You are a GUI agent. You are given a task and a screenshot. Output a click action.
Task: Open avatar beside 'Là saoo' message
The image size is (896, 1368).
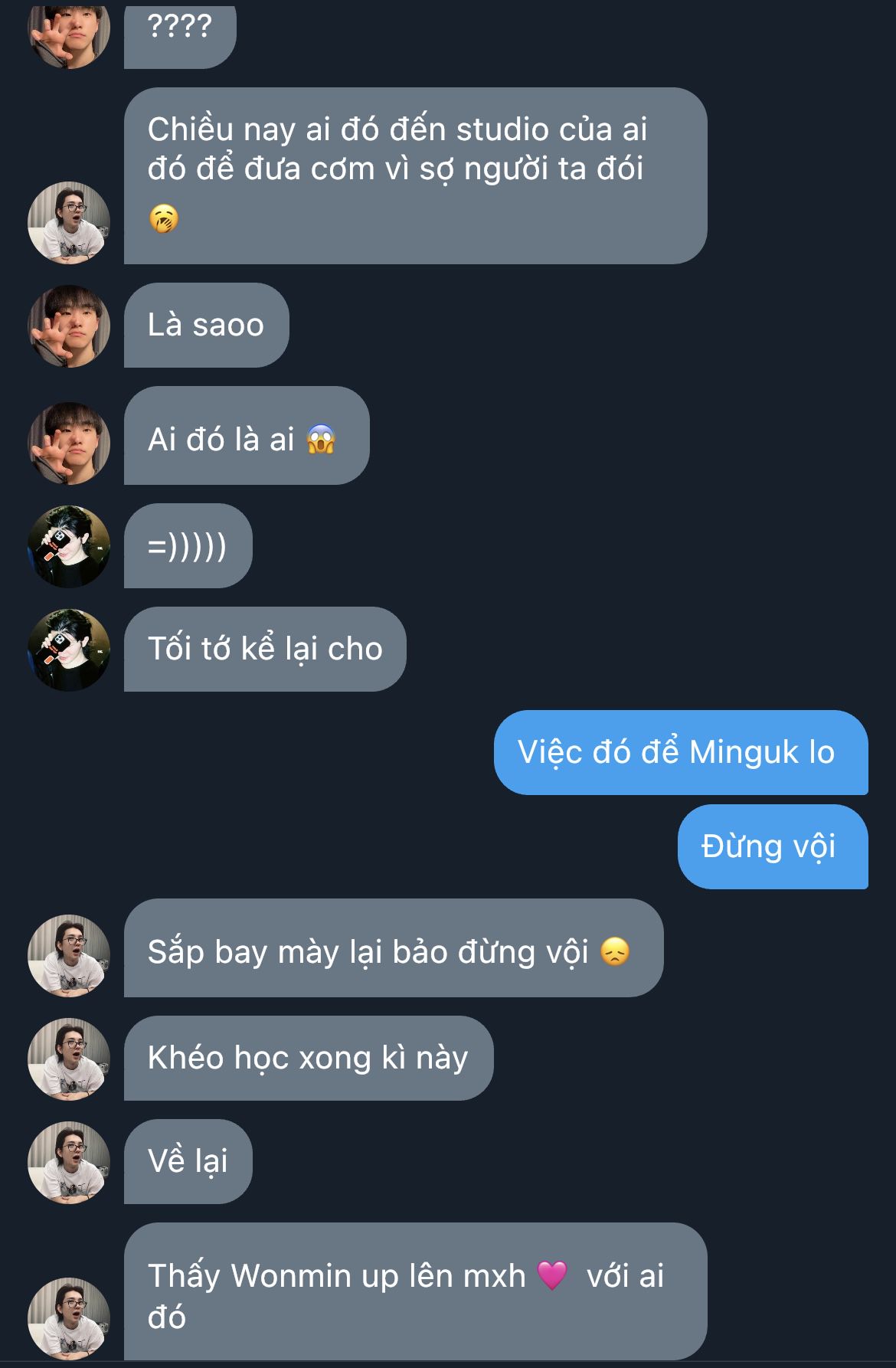coord(69,326)
